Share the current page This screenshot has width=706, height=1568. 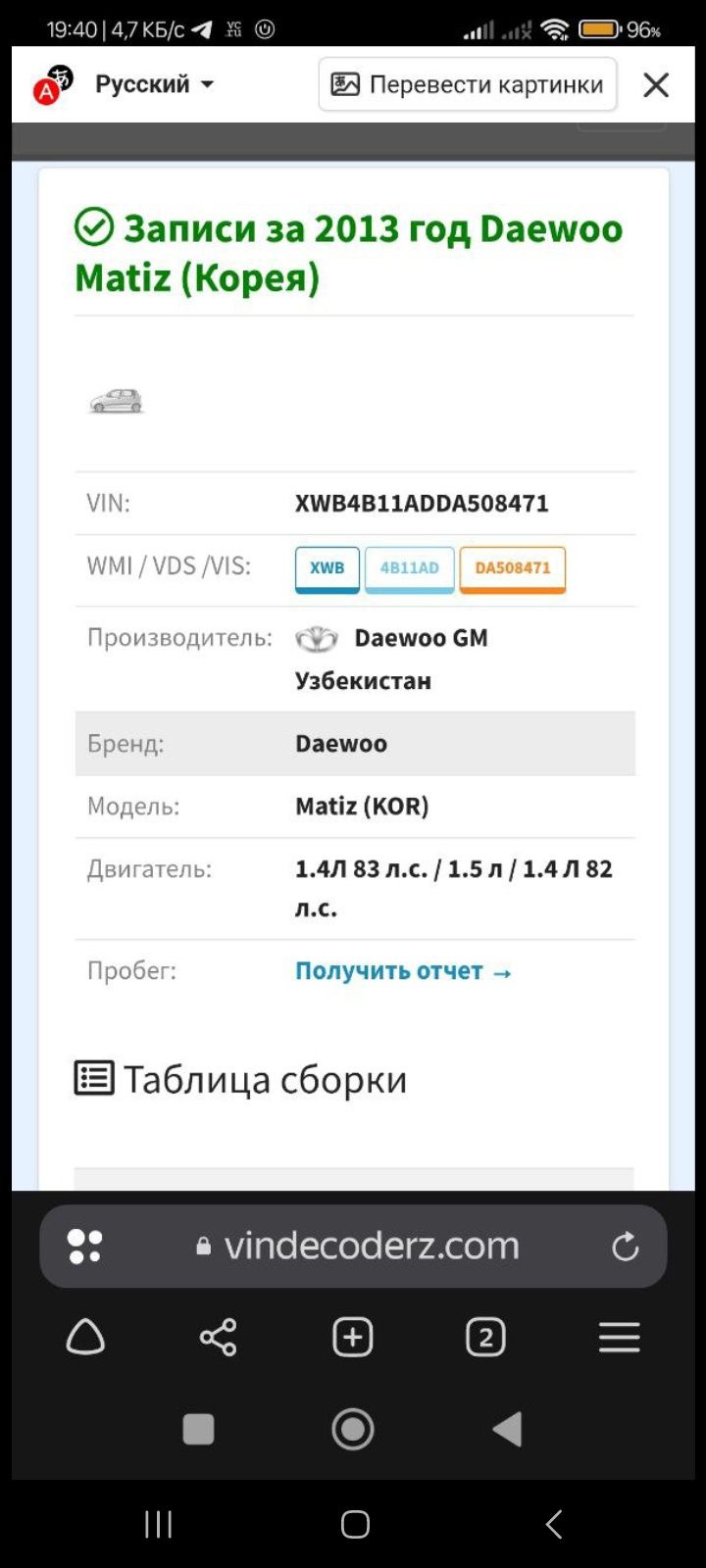(x=218, y=1337)
